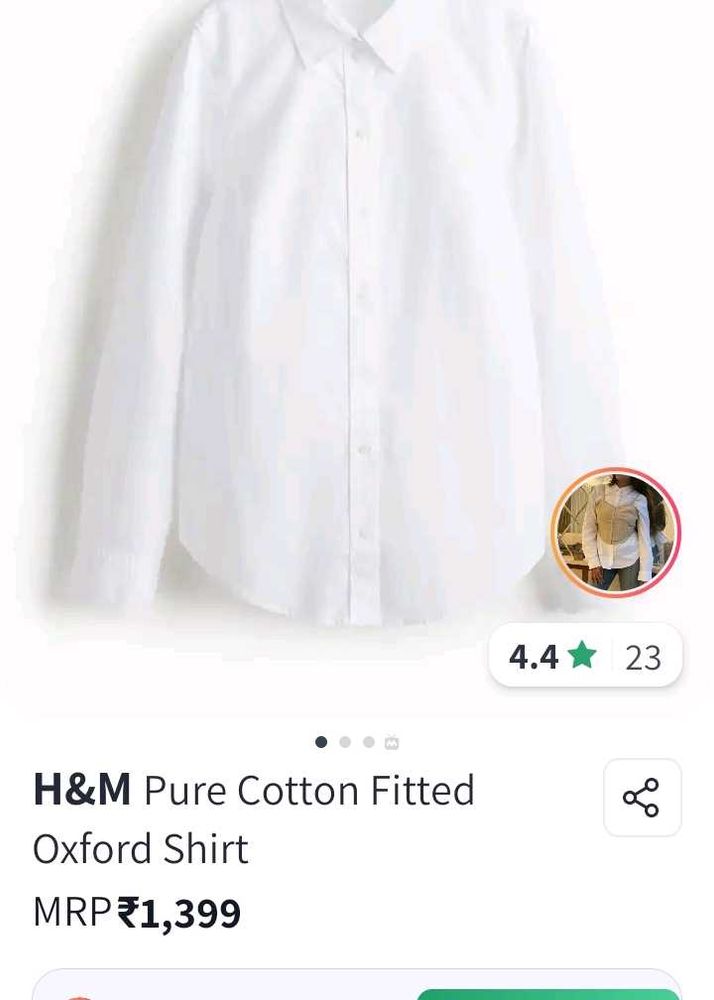714x1000 pixels.
Task: Open the white shirt product image
Action: 340,320
